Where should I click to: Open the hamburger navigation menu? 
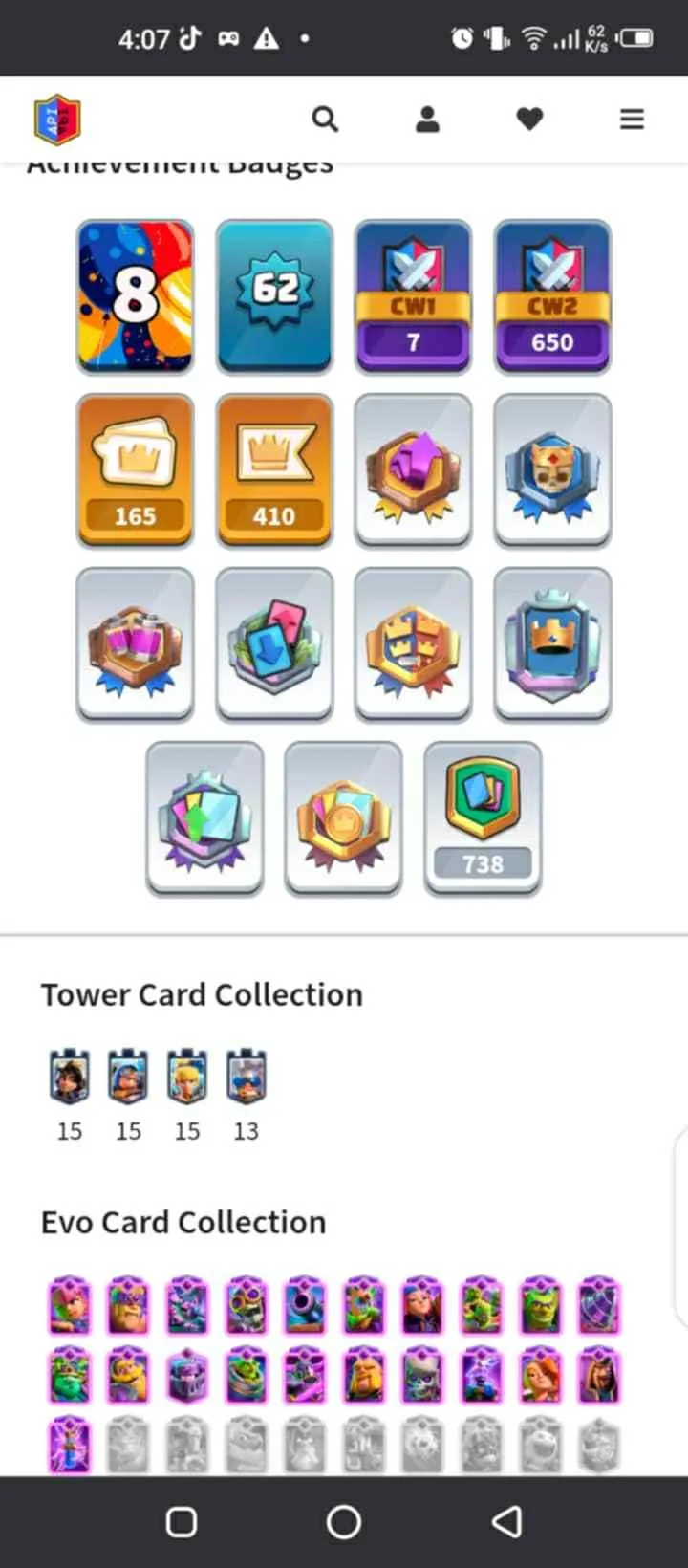pyautogui.click(x=632, y=119)
